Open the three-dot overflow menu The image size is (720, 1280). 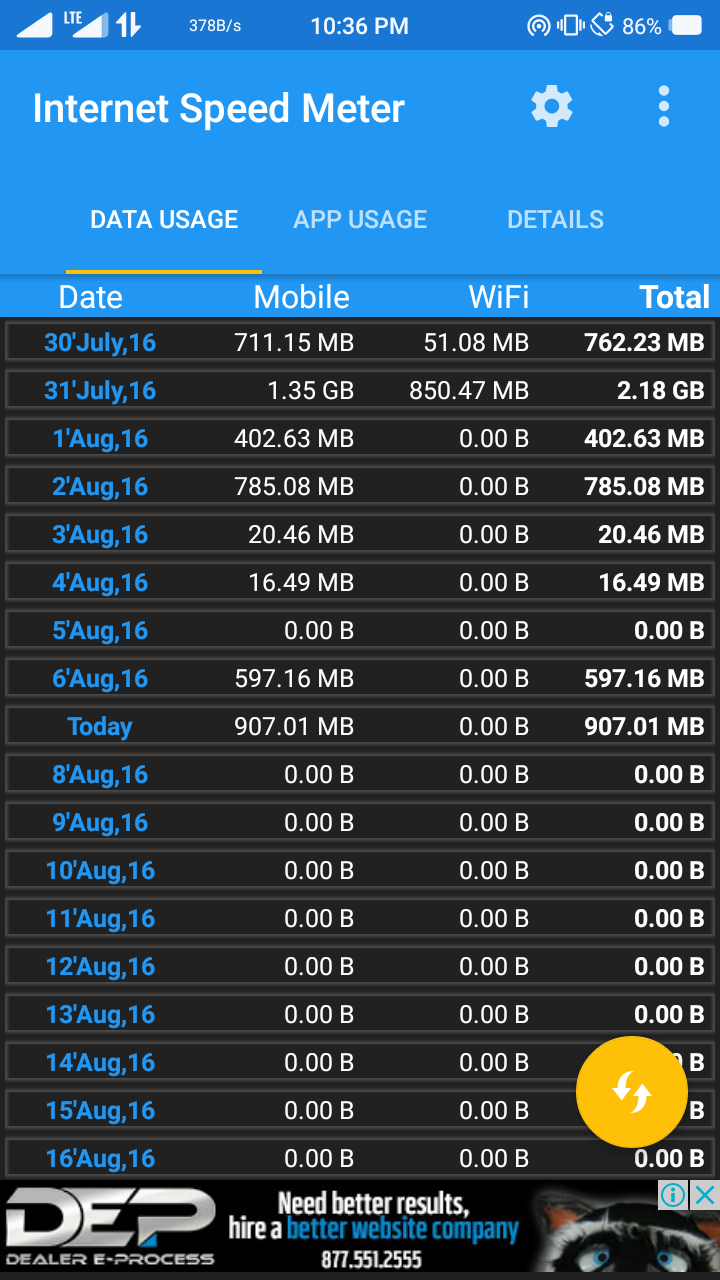664,106
